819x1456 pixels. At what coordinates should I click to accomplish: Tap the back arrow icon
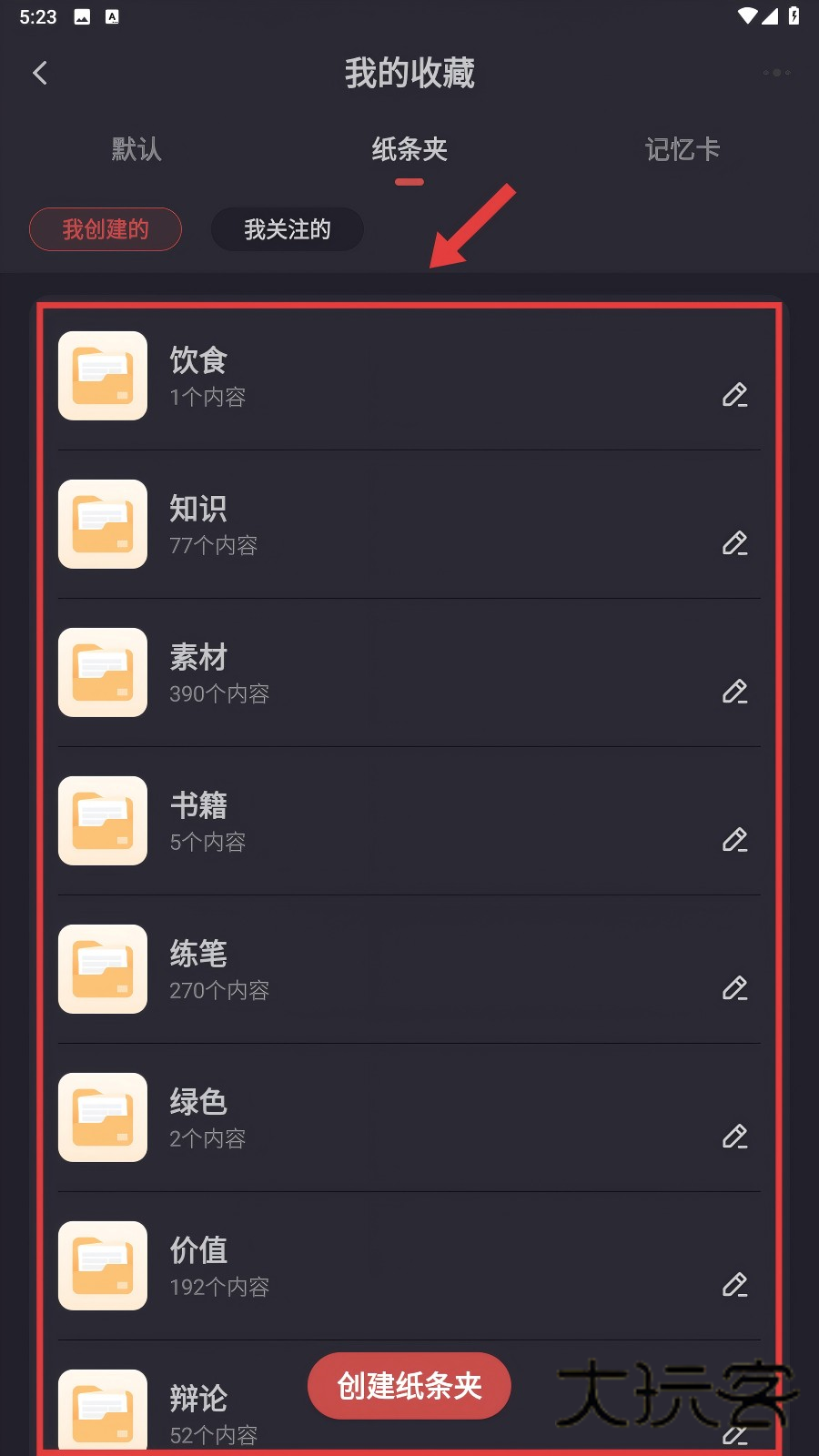[x=40, y=73]
